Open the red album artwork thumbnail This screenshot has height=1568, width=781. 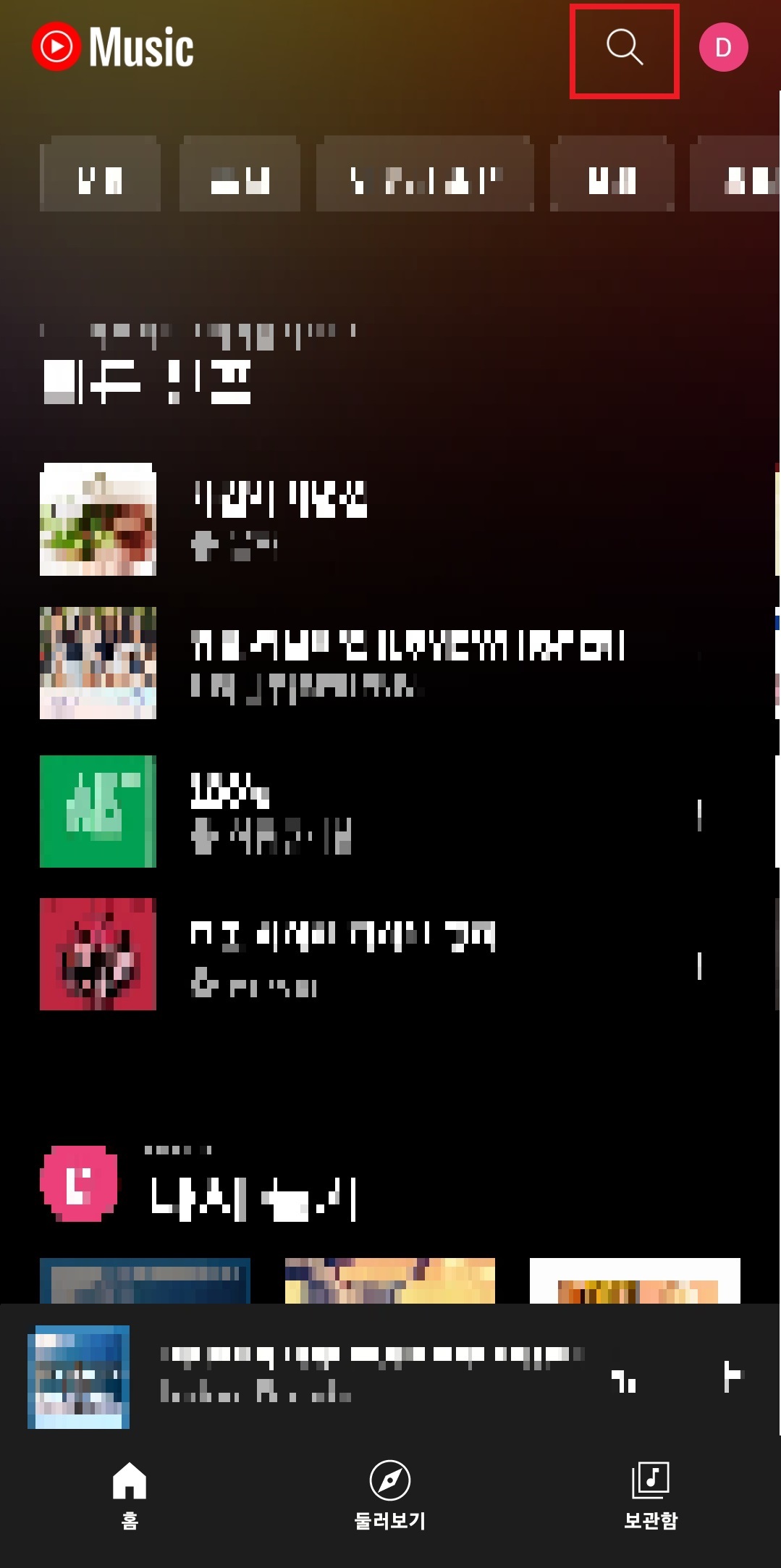tap(98, 956)
